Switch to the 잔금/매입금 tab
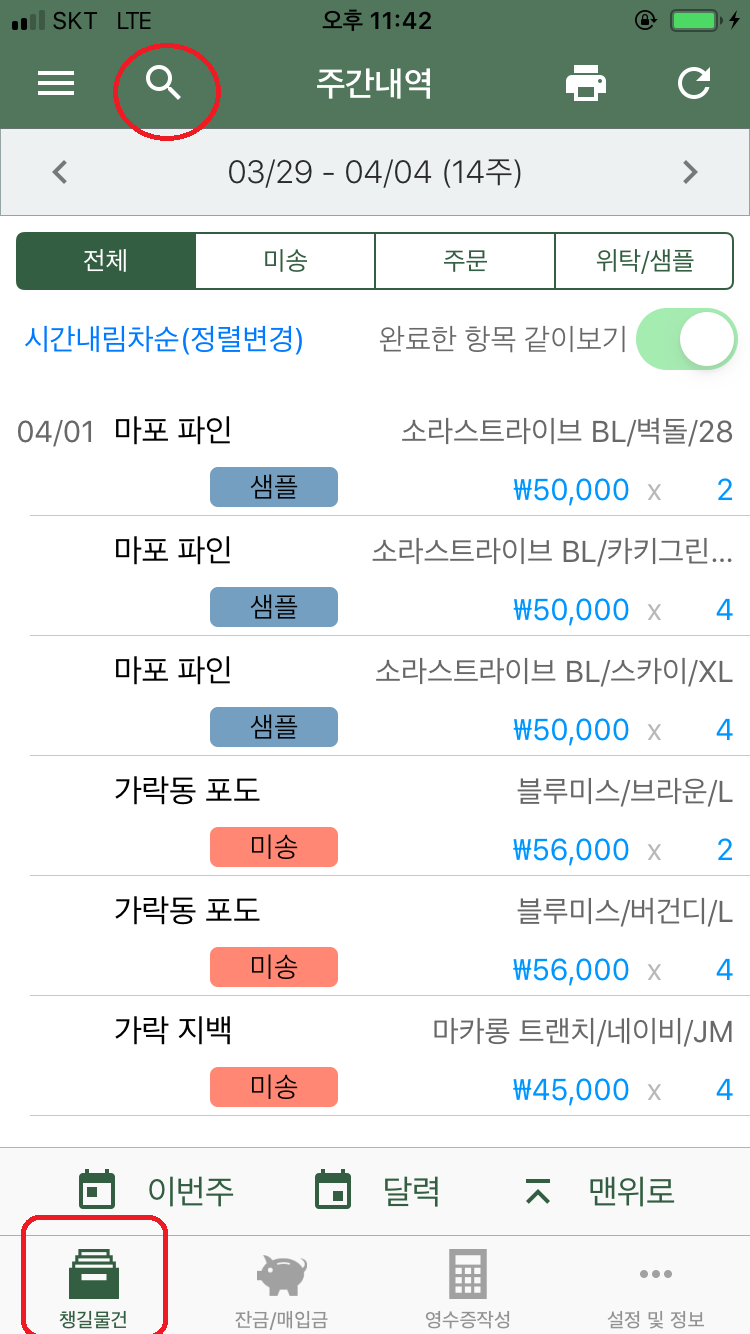The width and height of the screenshot is (750, 1334). [282, 1290]
